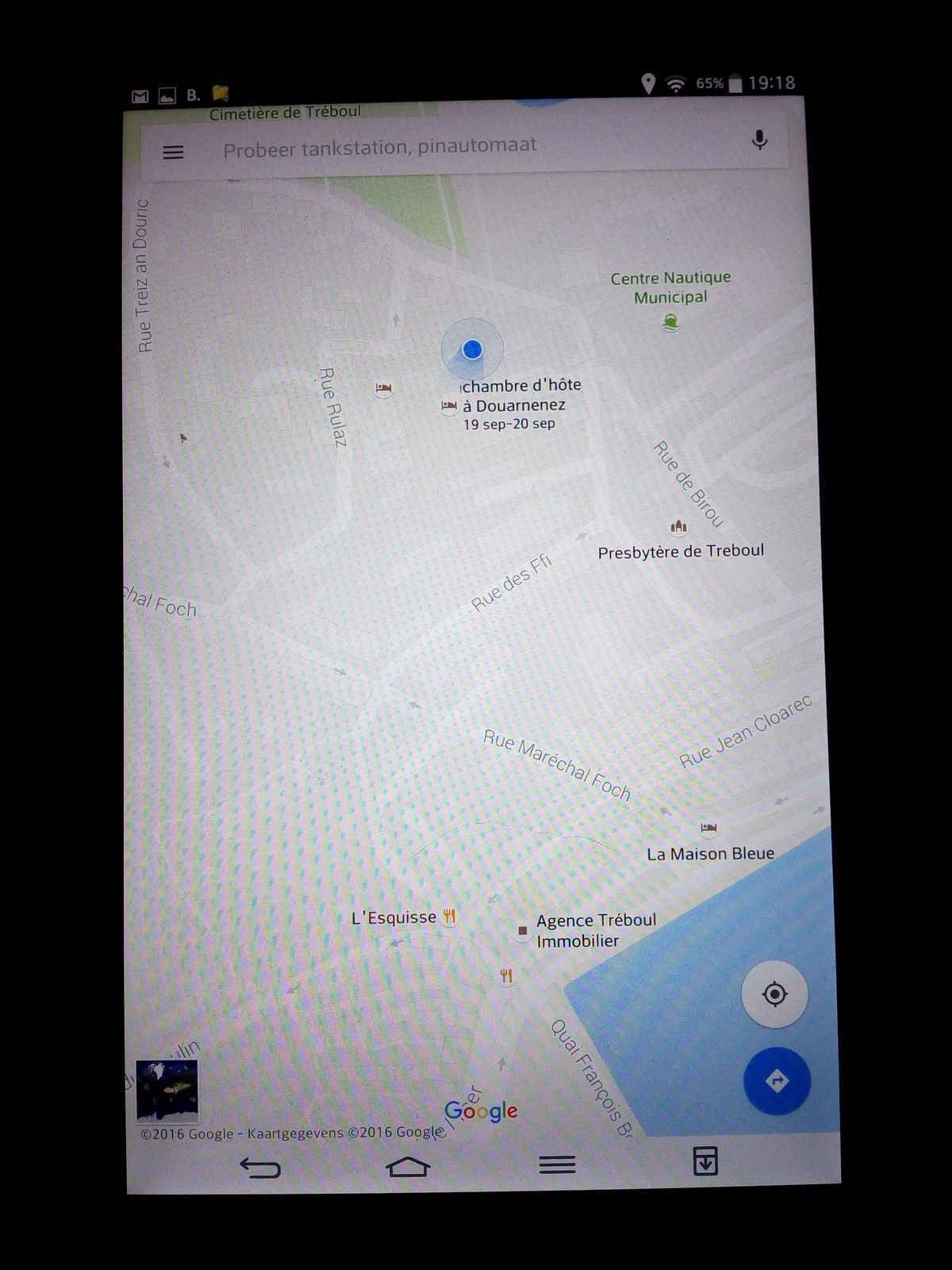Switch to satellite view thumbnail
The height and width of the screenshot is (1270, 952).
(167, 1090)
